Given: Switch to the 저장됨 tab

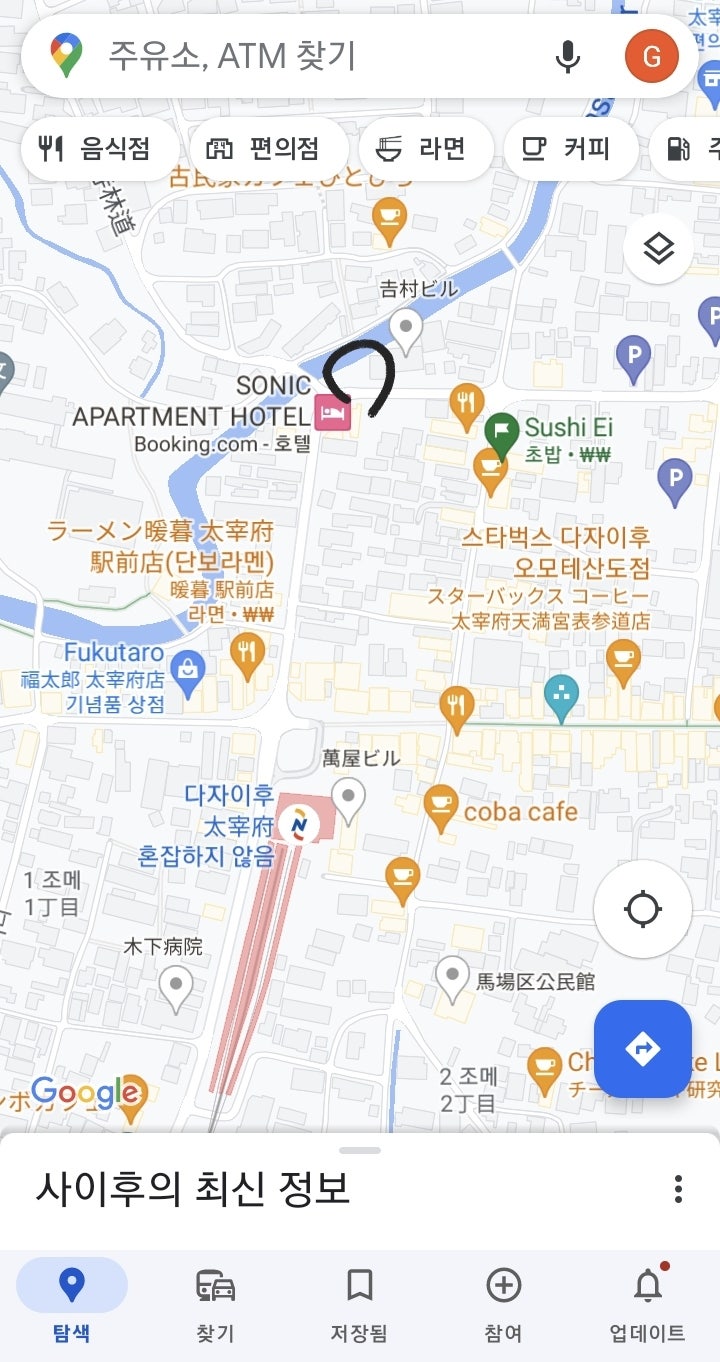Looking at the screenshot, I should tap(359, 1300).
